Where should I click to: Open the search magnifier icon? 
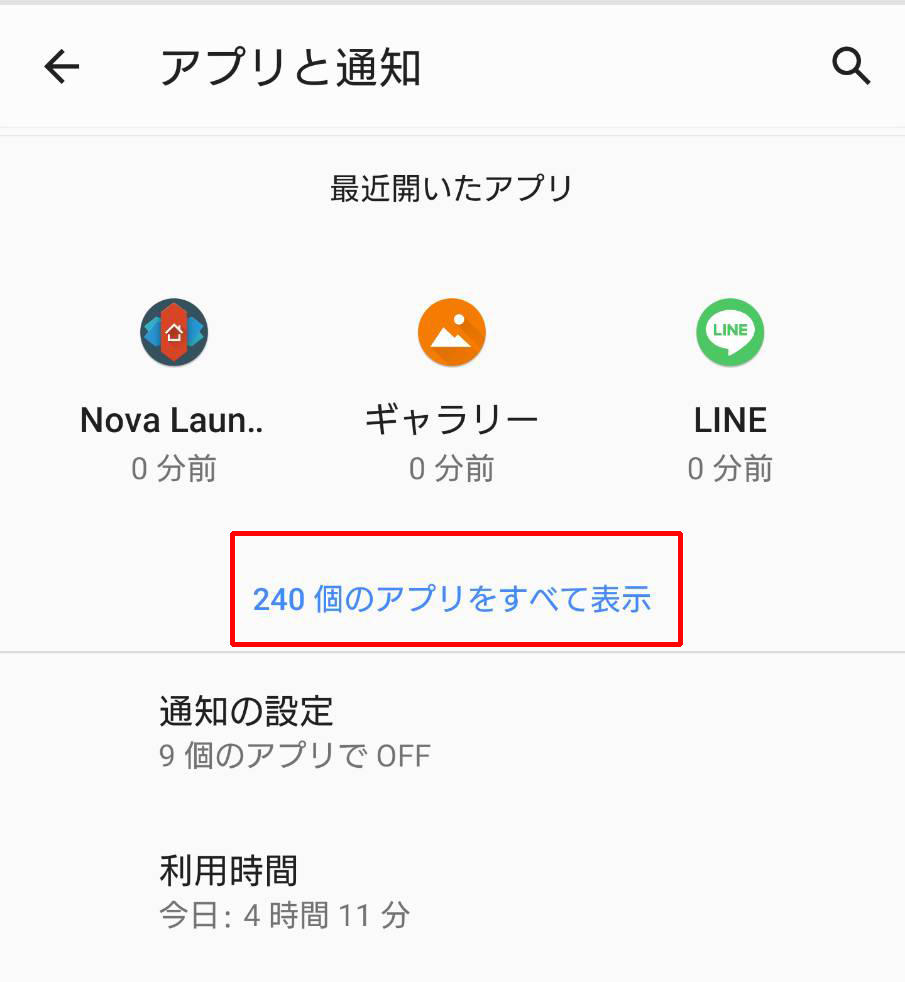pos(851,67)
